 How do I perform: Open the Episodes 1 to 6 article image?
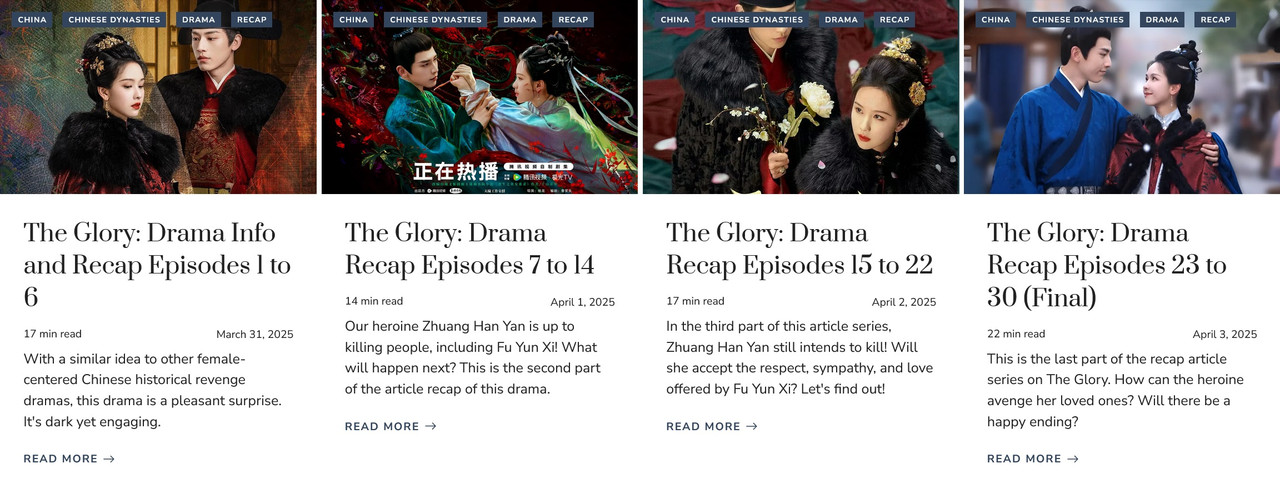click(158, 110)
